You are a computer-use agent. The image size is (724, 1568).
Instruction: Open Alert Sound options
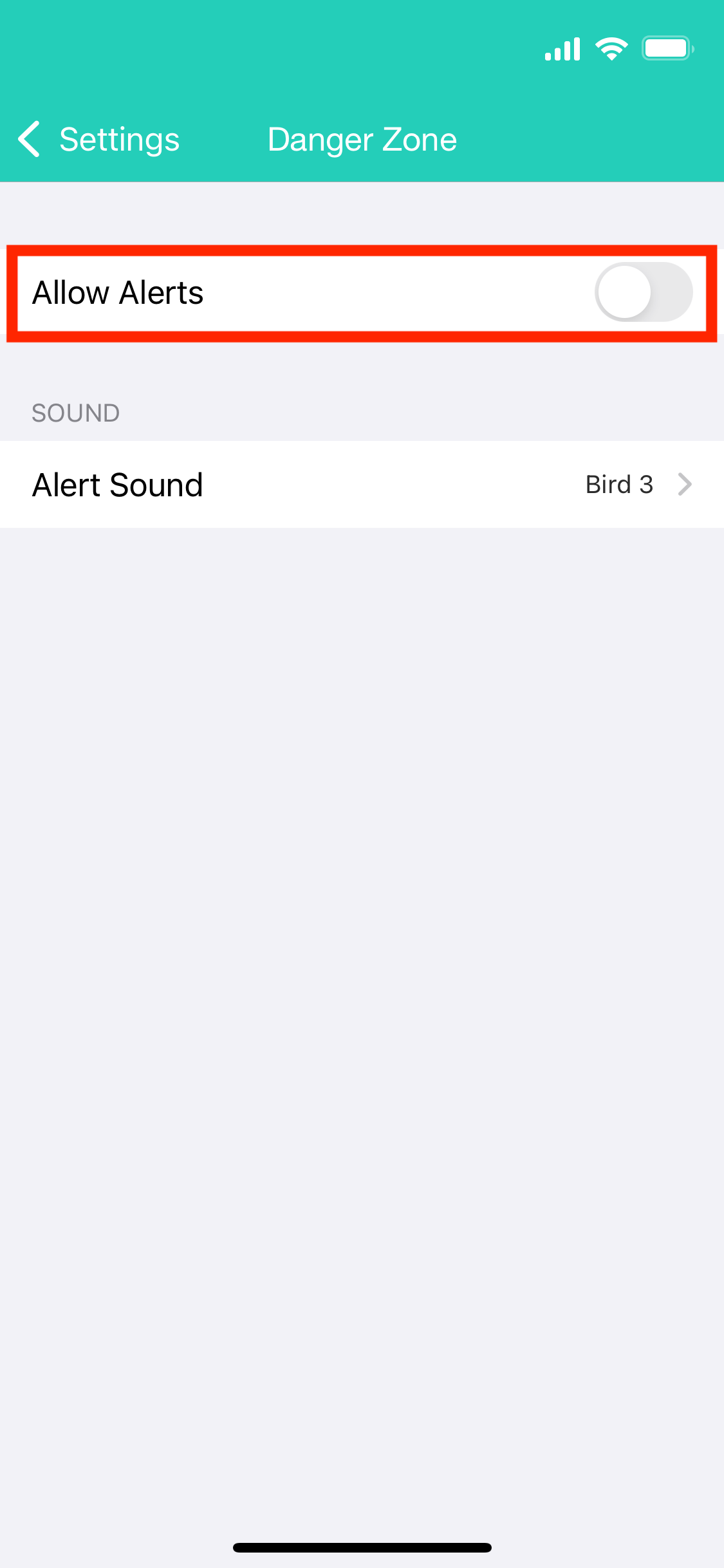point(362,485)
